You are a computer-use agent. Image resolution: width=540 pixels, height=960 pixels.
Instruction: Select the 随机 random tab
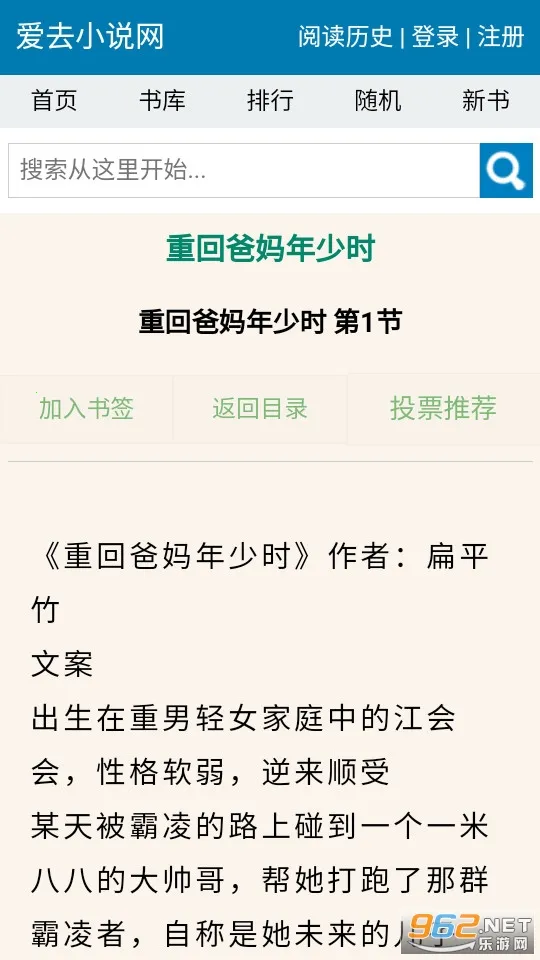(x=378, y=101)
